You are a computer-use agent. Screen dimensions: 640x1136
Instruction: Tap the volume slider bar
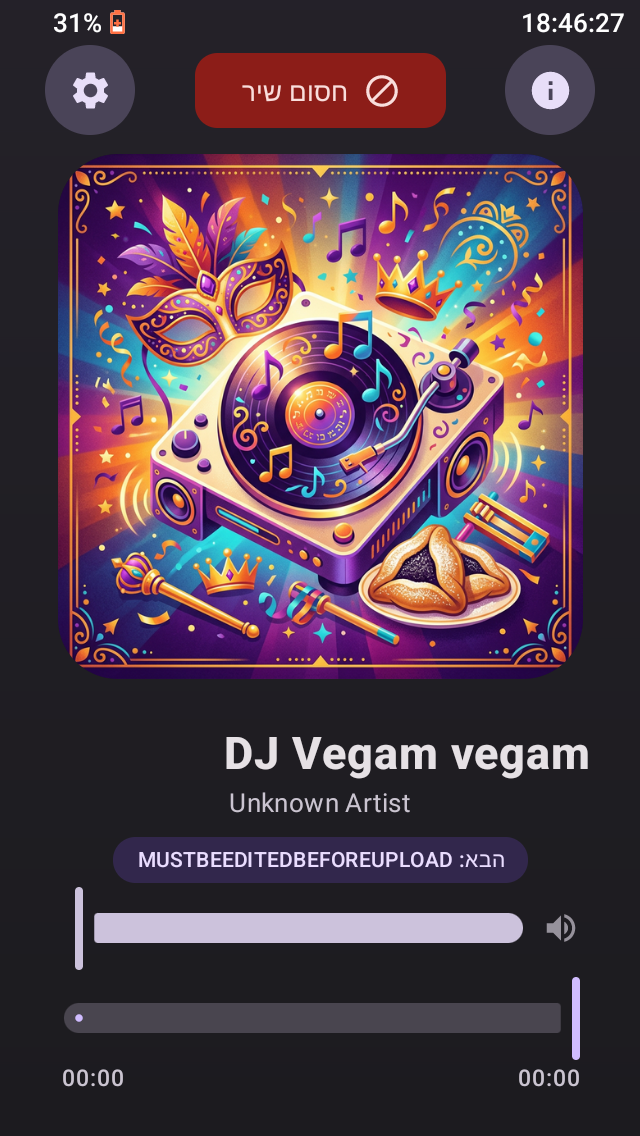tap(308, 928)
